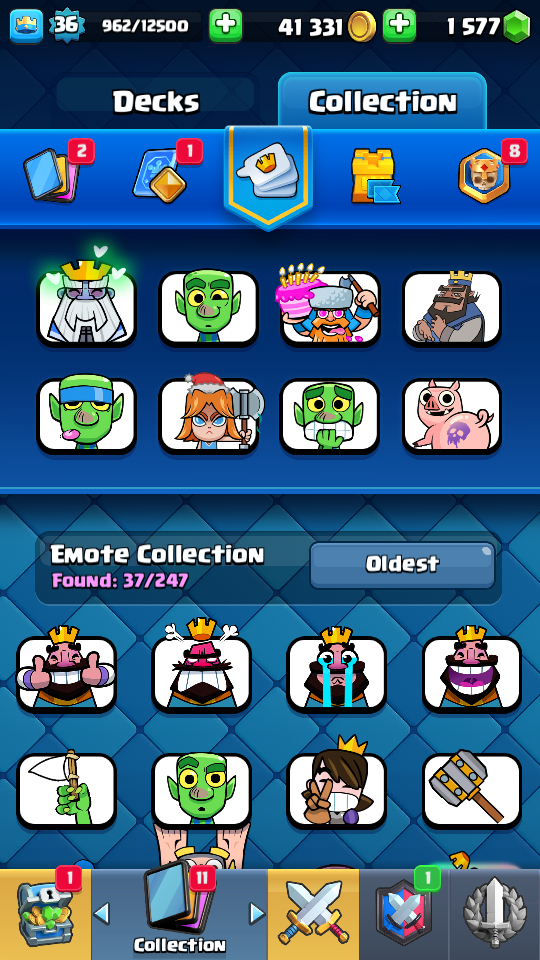Switch to the Decks tab
This screenshot has width=540, height=960.
[x=156, y=101]
